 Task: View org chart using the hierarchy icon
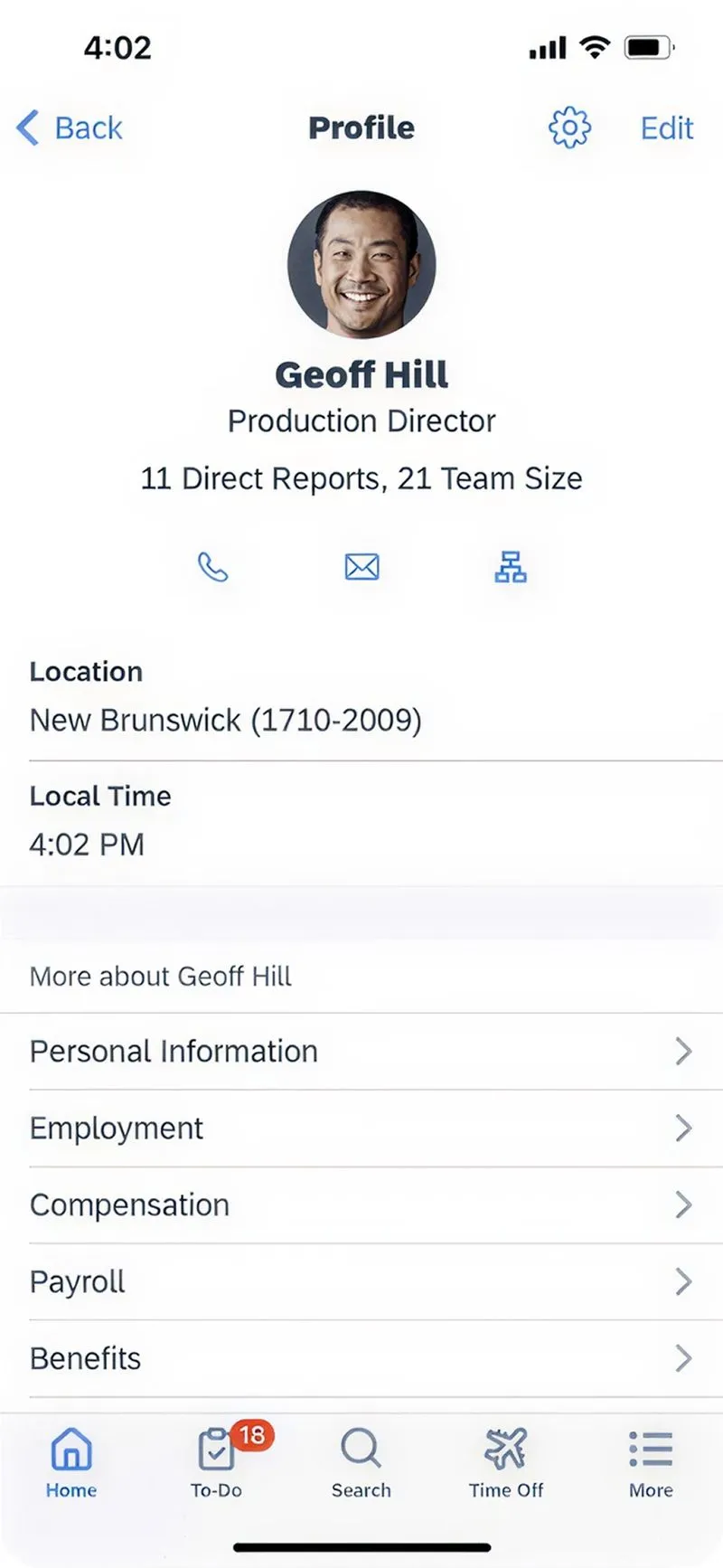click(x=510, y=567)
